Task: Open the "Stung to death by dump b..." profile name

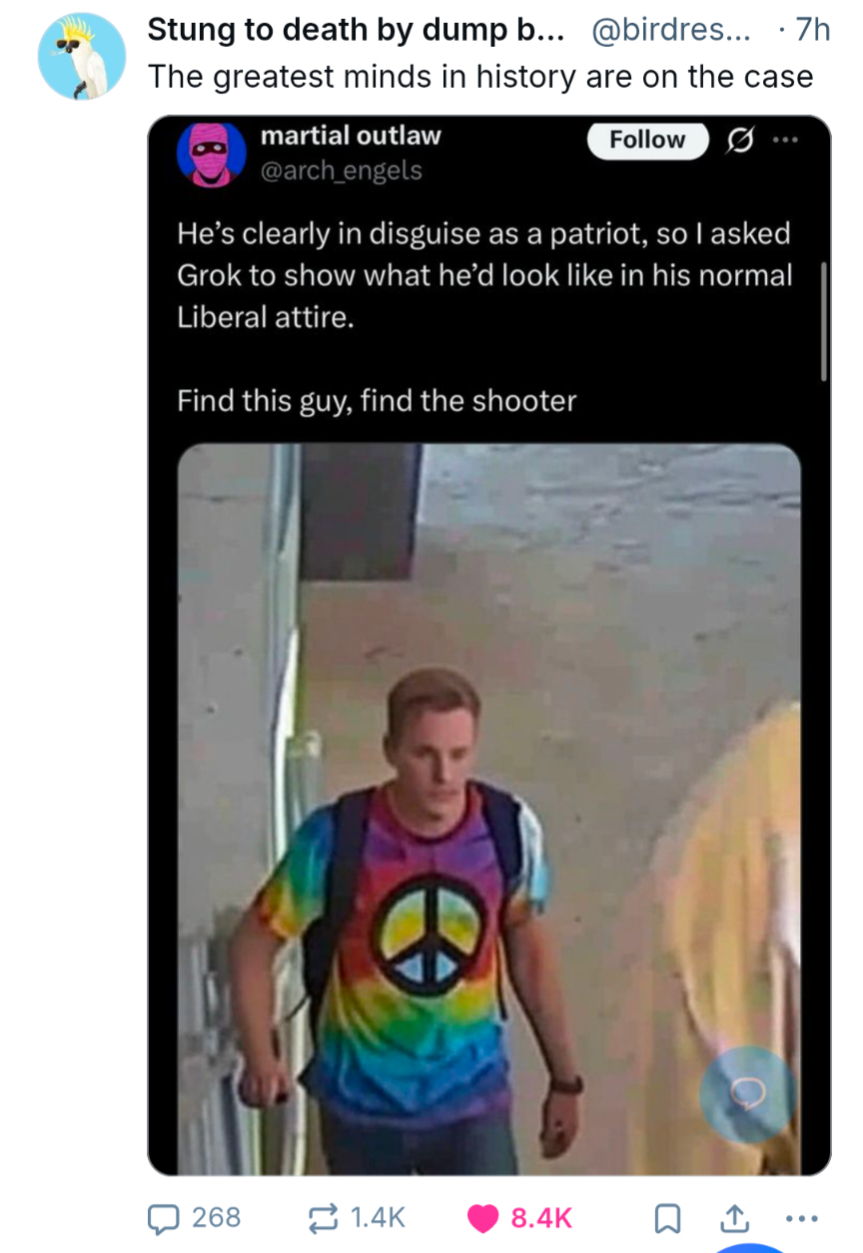Action: (x=355, y=30)
